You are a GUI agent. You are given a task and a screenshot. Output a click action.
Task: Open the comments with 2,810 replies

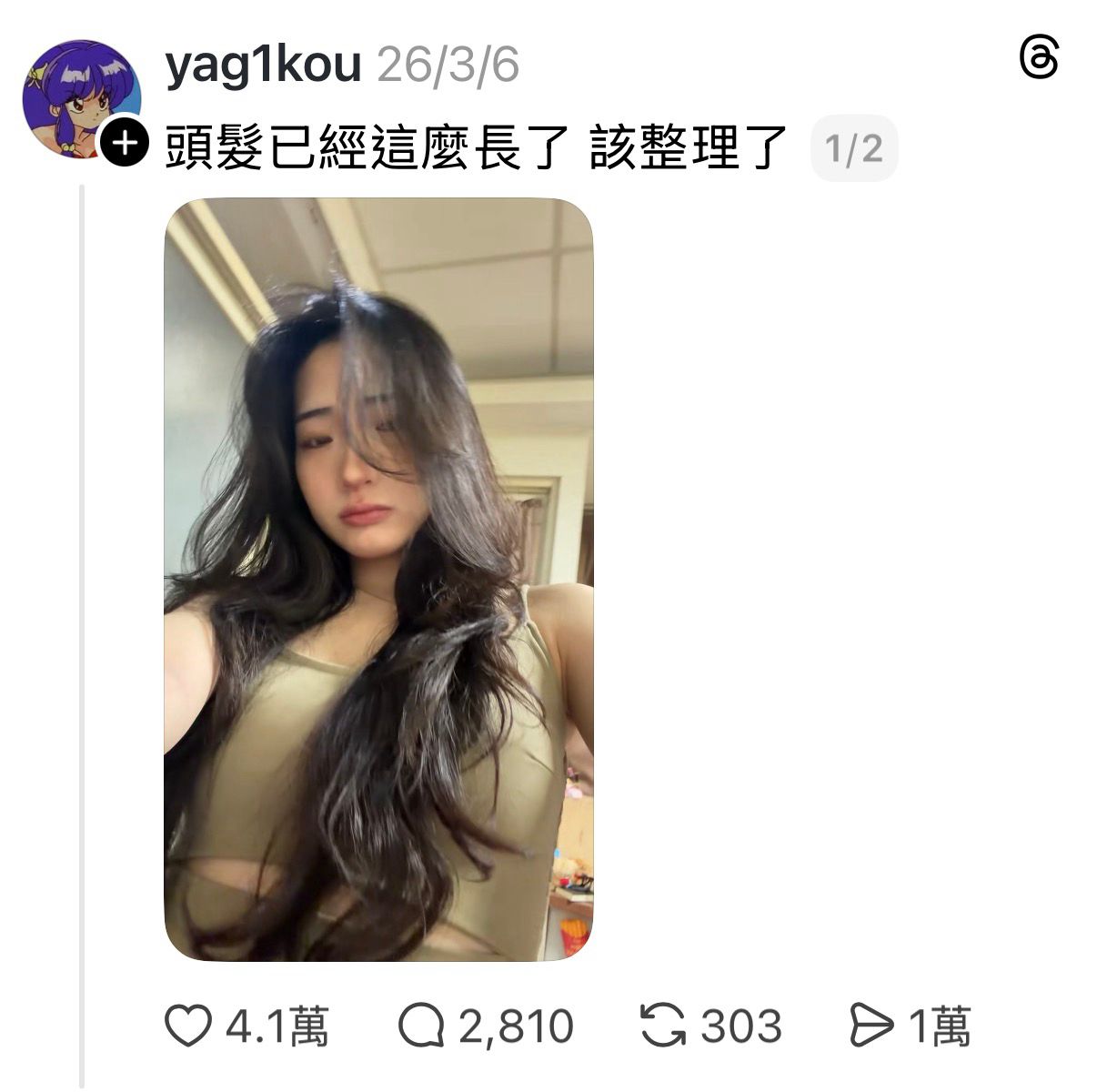click(421, 1026)
